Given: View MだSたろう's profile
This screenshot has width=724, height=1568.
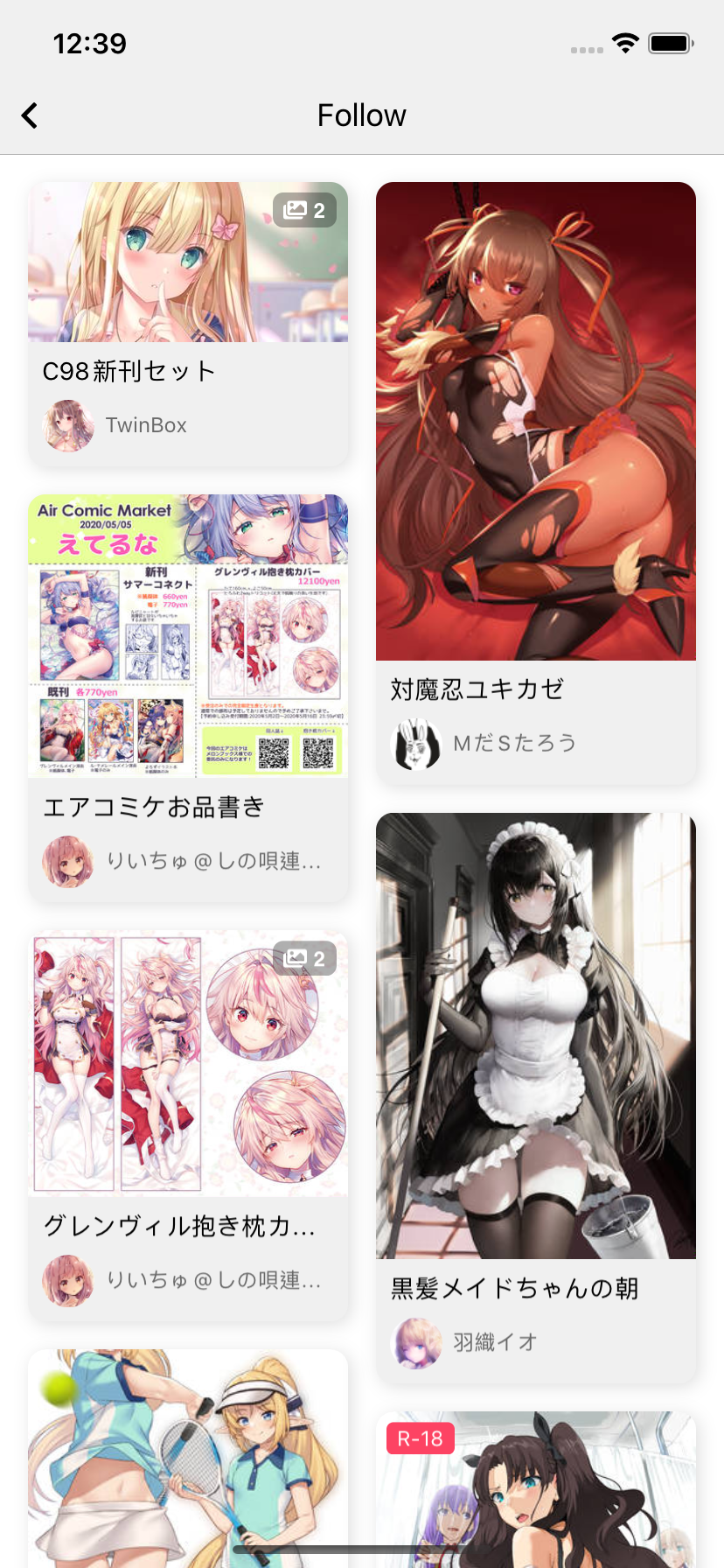Looking at the screenshot, I should coord(484,744).
